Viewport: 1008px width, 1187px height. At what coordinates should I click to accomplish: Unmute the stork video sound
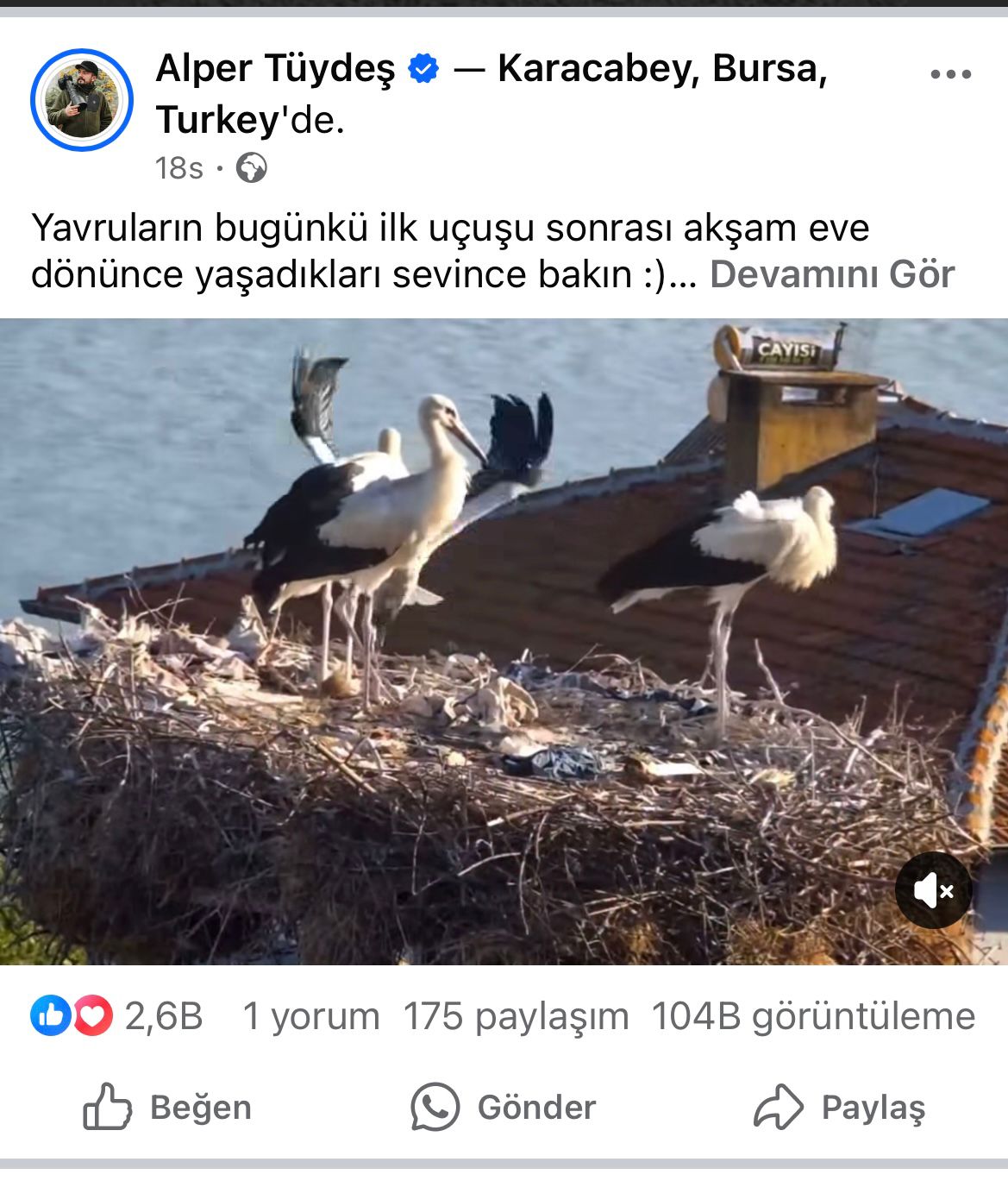click(x=933, y=890)
